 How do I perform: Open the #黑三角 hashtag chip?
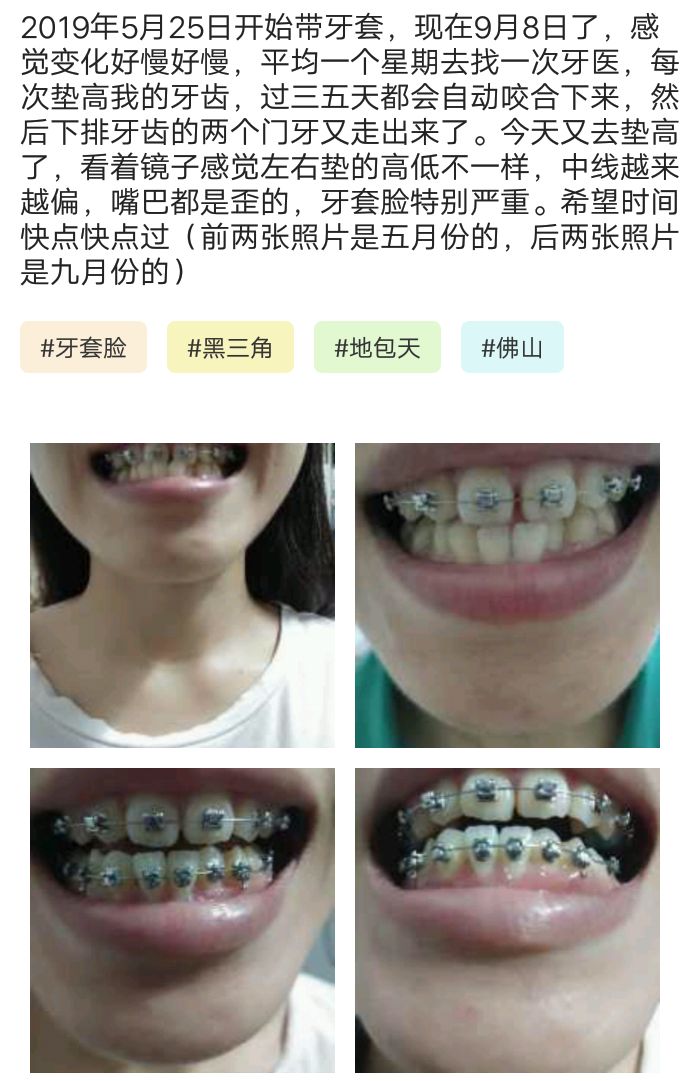230,348
